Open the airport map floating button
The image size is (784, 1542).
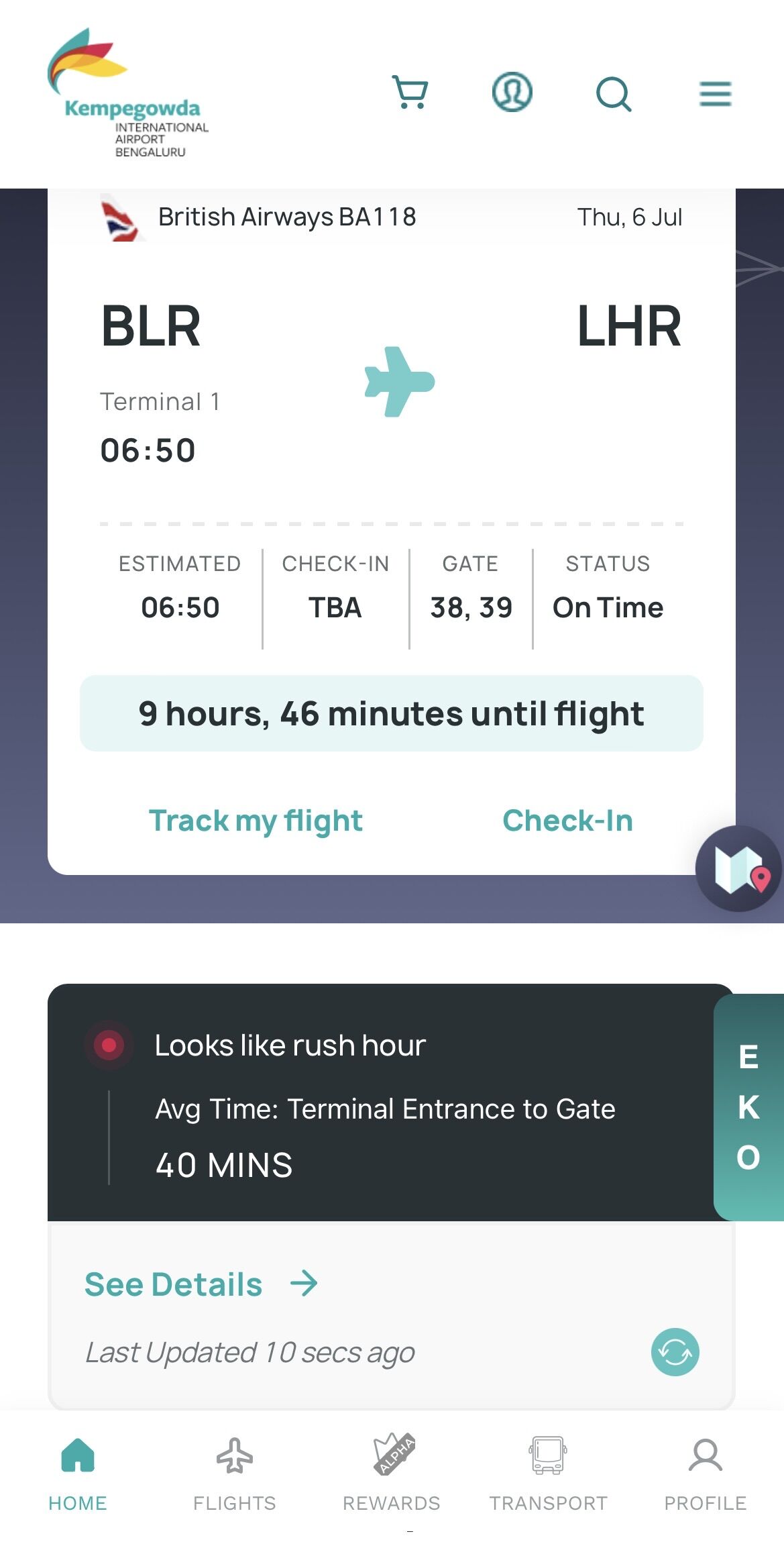tap(738, 868)
